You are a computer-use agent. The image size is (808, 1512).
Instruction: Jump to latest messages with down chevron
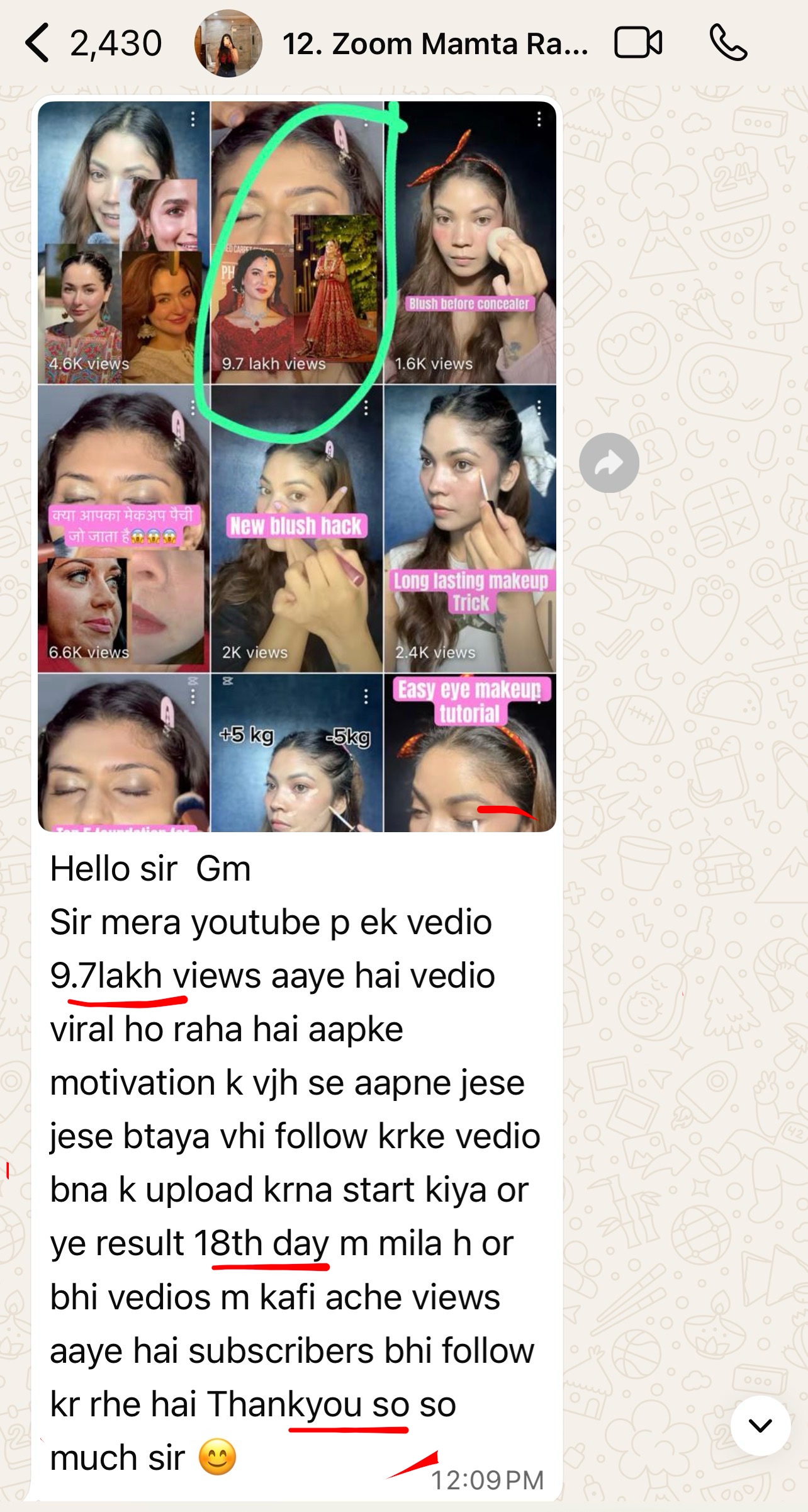click(760, 1425)
